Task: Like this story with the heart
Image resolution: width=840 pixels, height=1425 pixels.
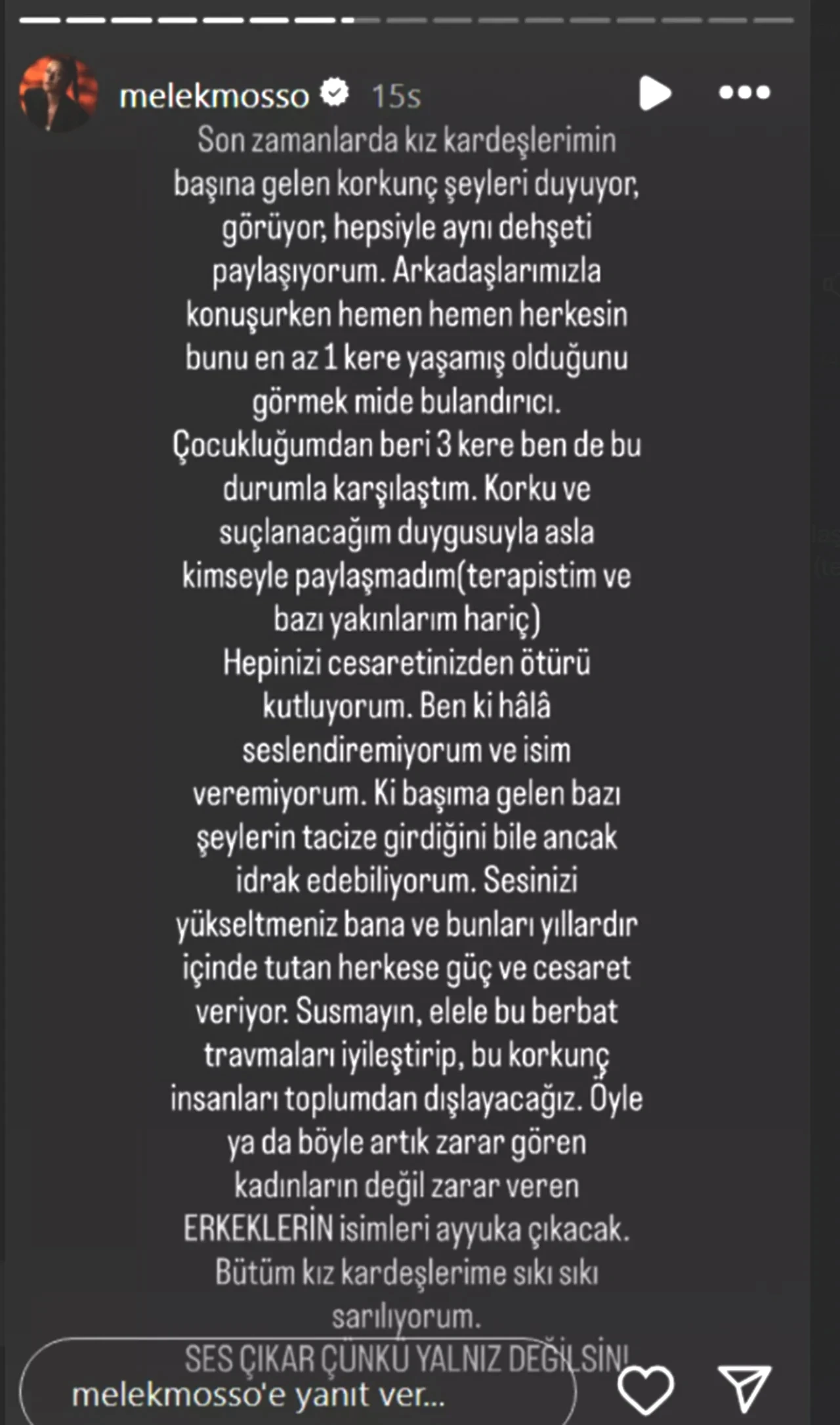Action: [646, 1389]
